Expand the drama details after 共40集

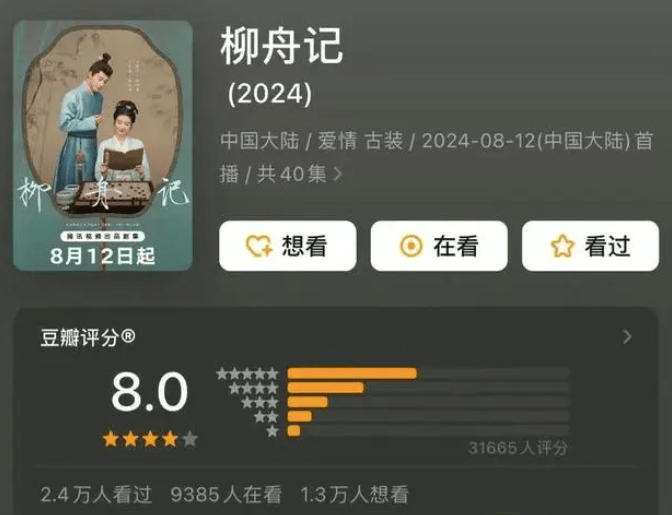[338, 174]
